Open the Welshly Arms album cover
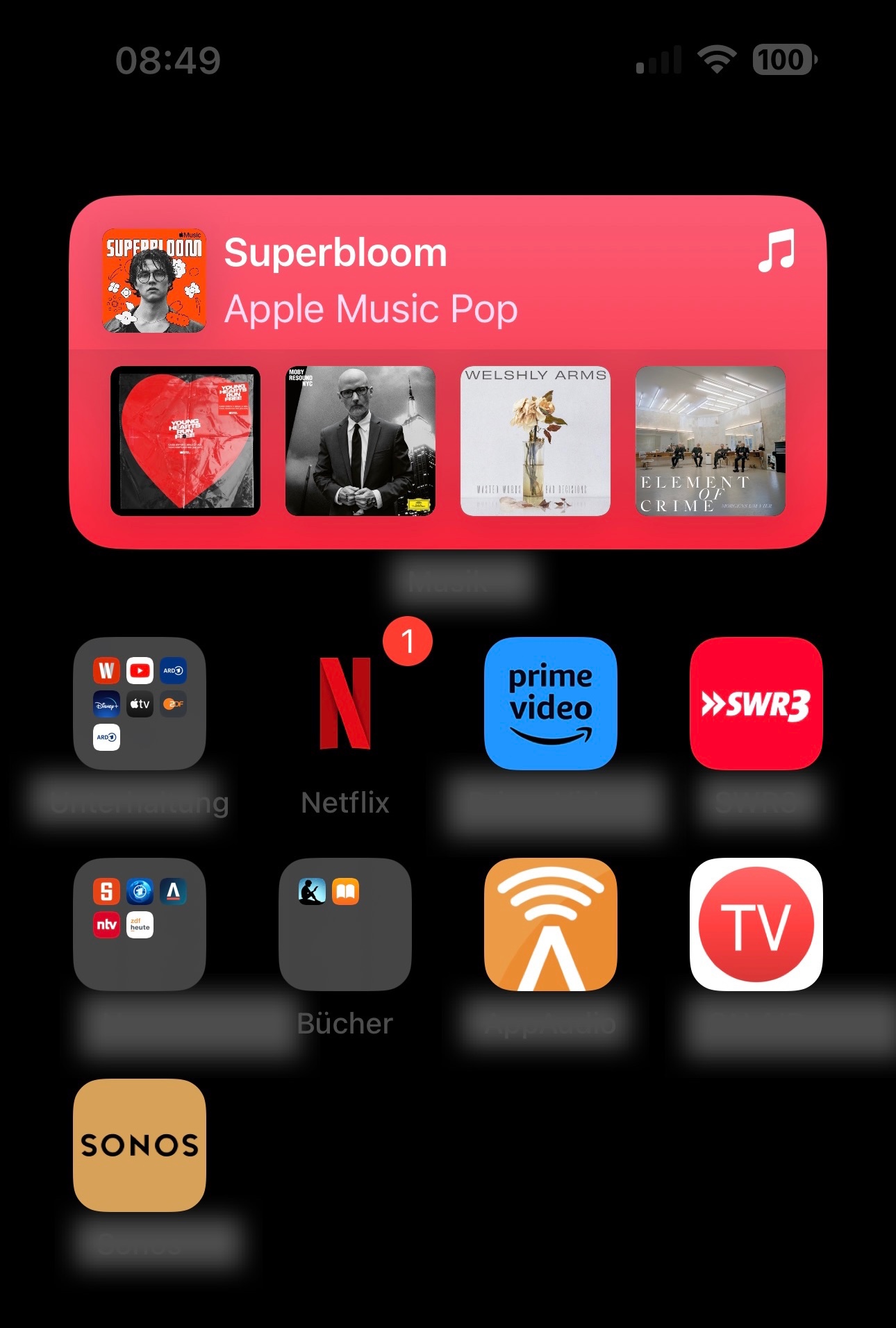 point(536,441)
